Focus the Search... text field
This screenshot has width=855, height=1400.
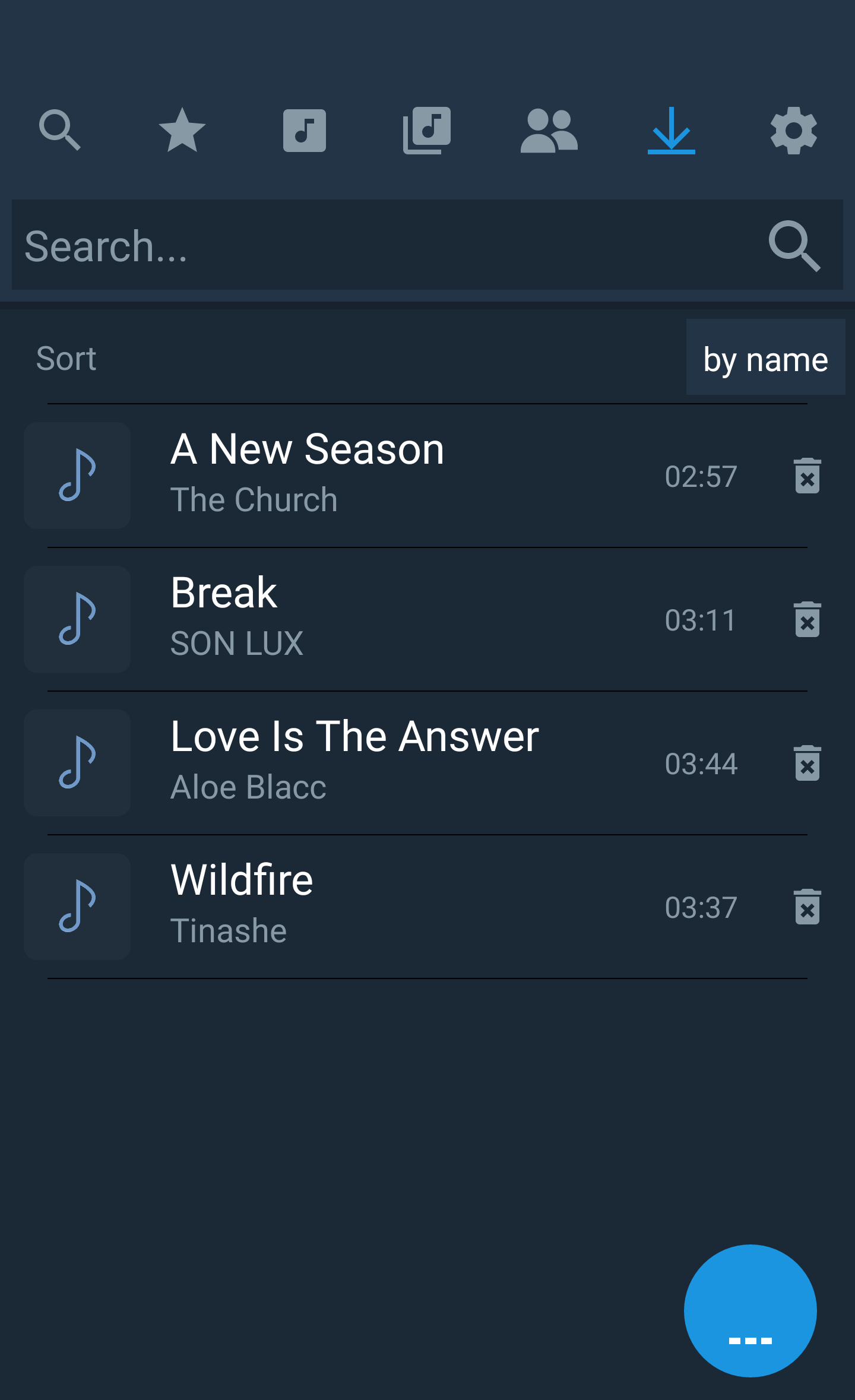(x=380, y=245)
